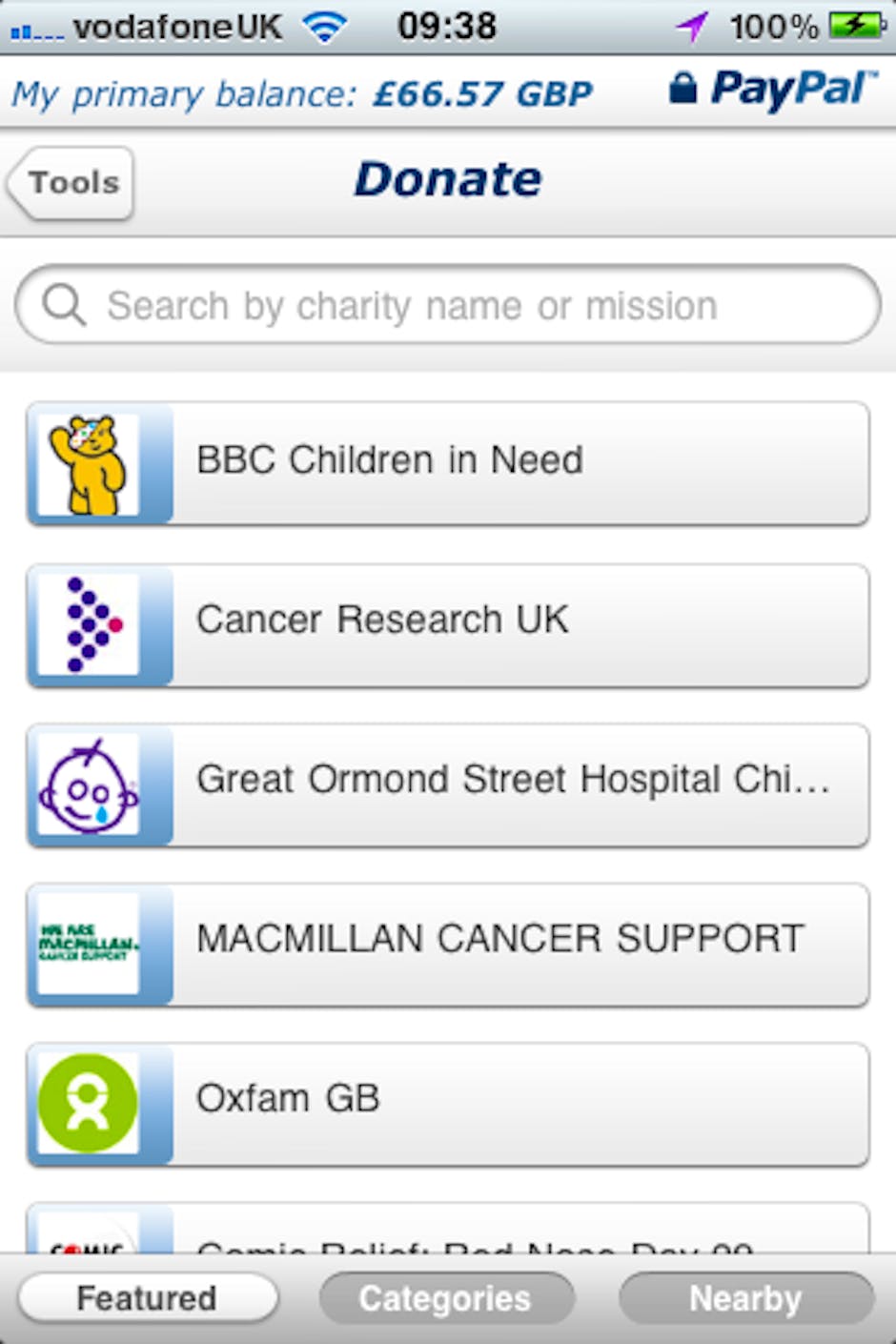Viewport: 896px width, 1344px height.
Task: Switch to the Featured tab
Action: 148,1298
